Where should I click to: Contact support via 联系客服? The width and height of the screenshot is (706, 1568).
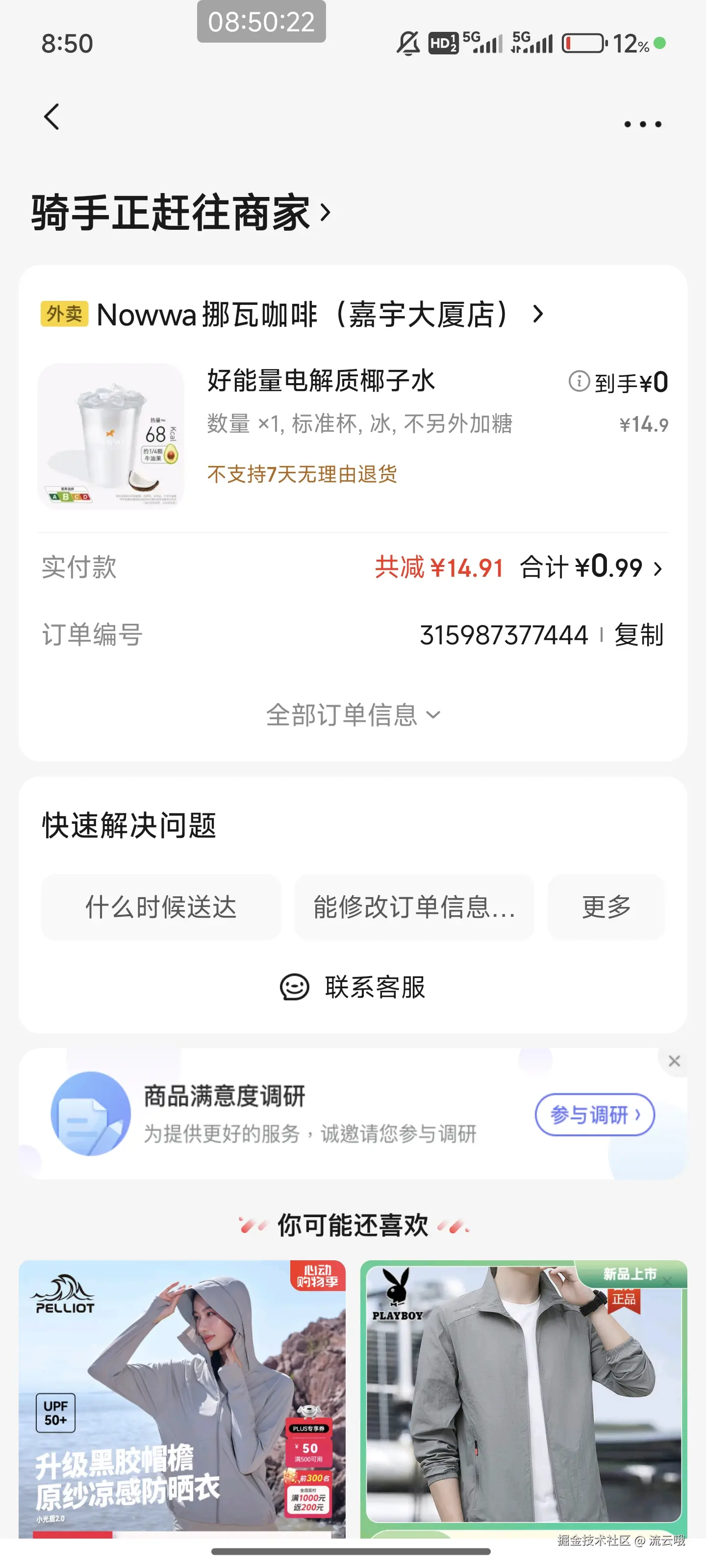click(353, 987)
